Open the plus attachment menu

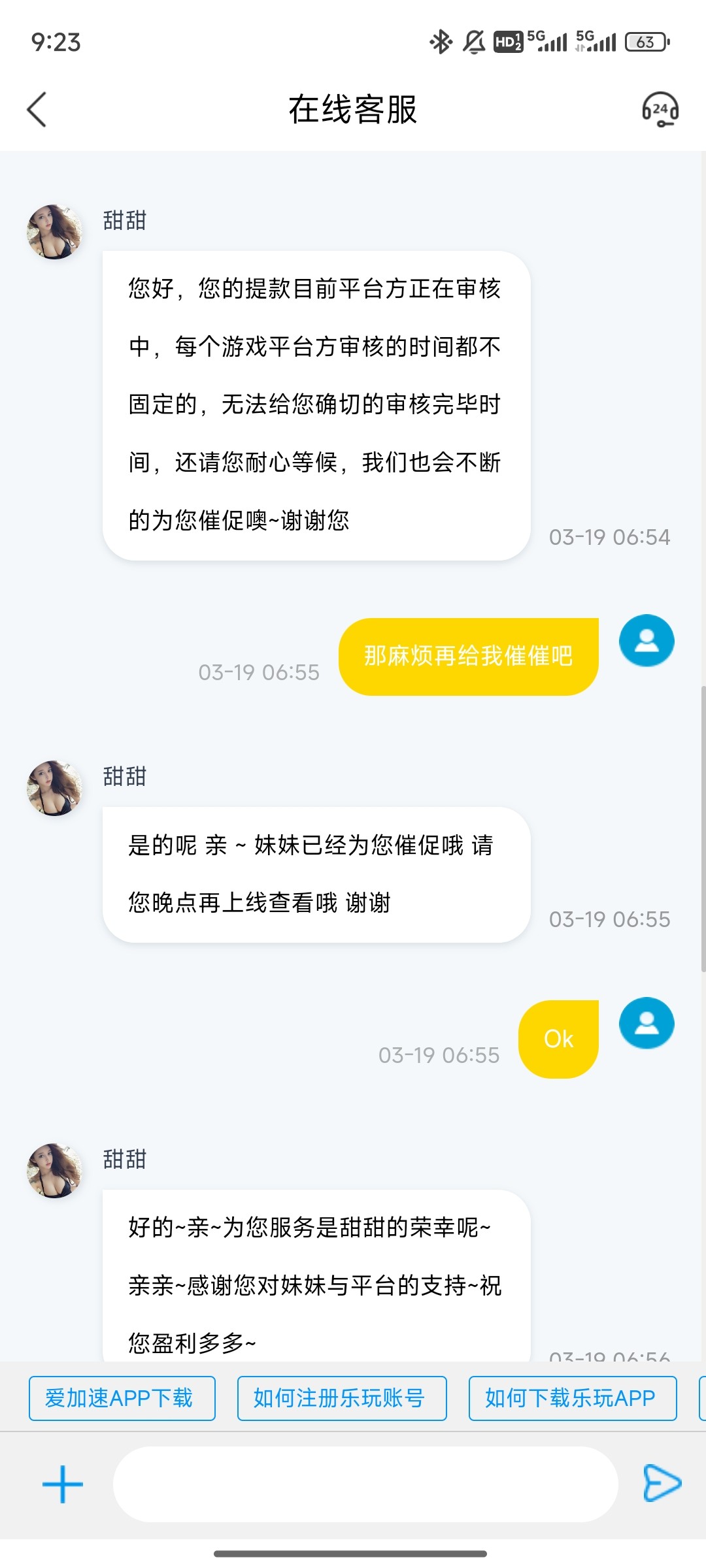pyautogui.click(x=63, y=1484)
